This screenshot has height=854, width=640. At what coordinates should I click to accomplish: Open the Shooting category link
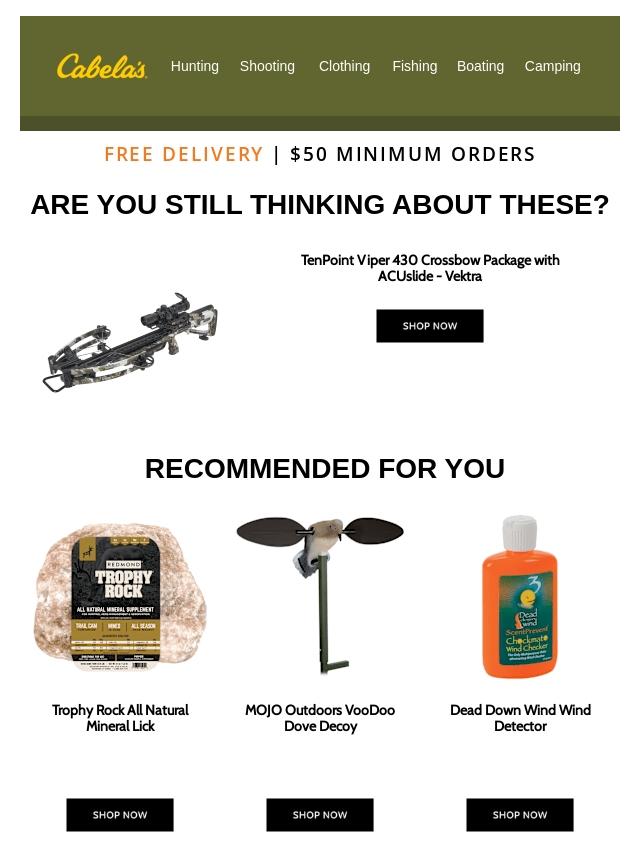coord(267,66)
